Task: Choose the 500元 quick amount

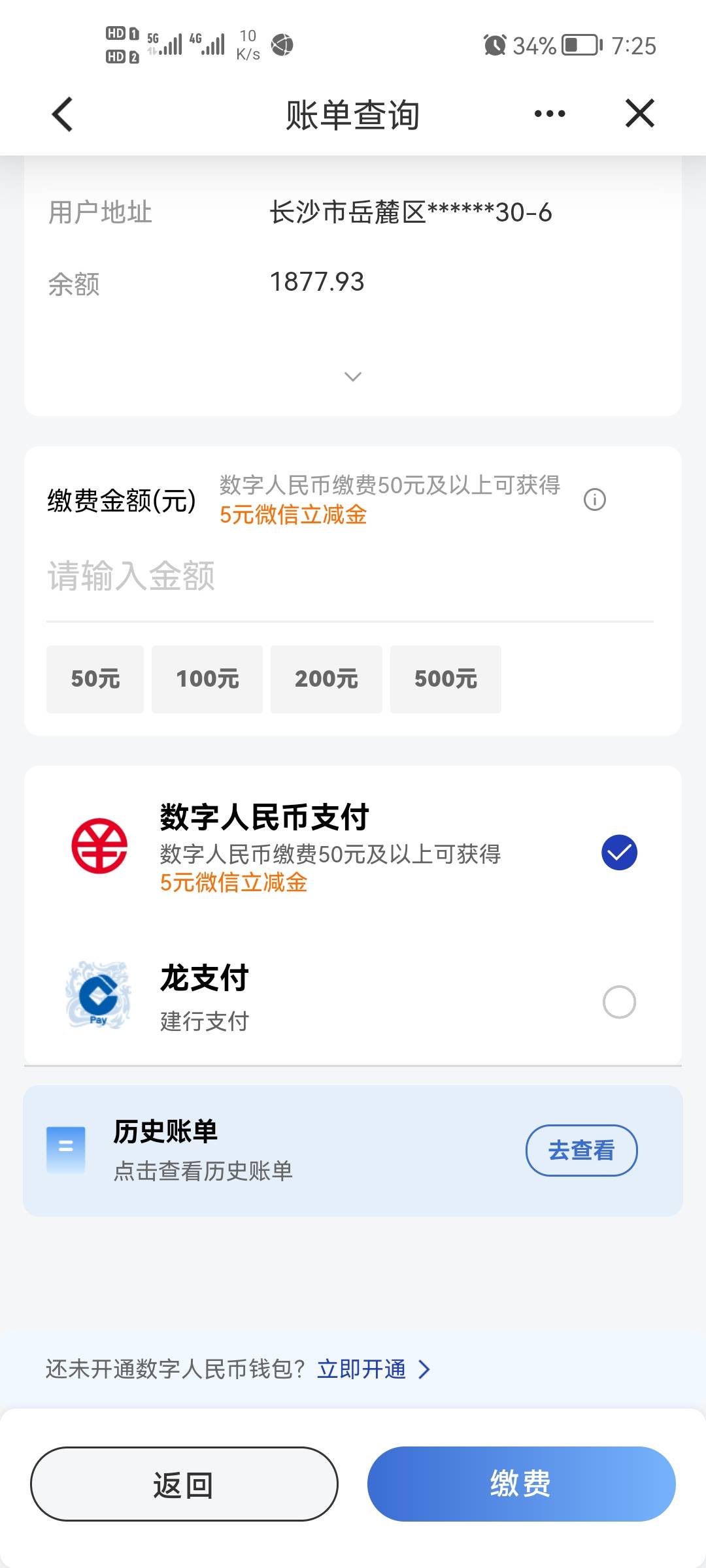Action: [x=446, y=679]
